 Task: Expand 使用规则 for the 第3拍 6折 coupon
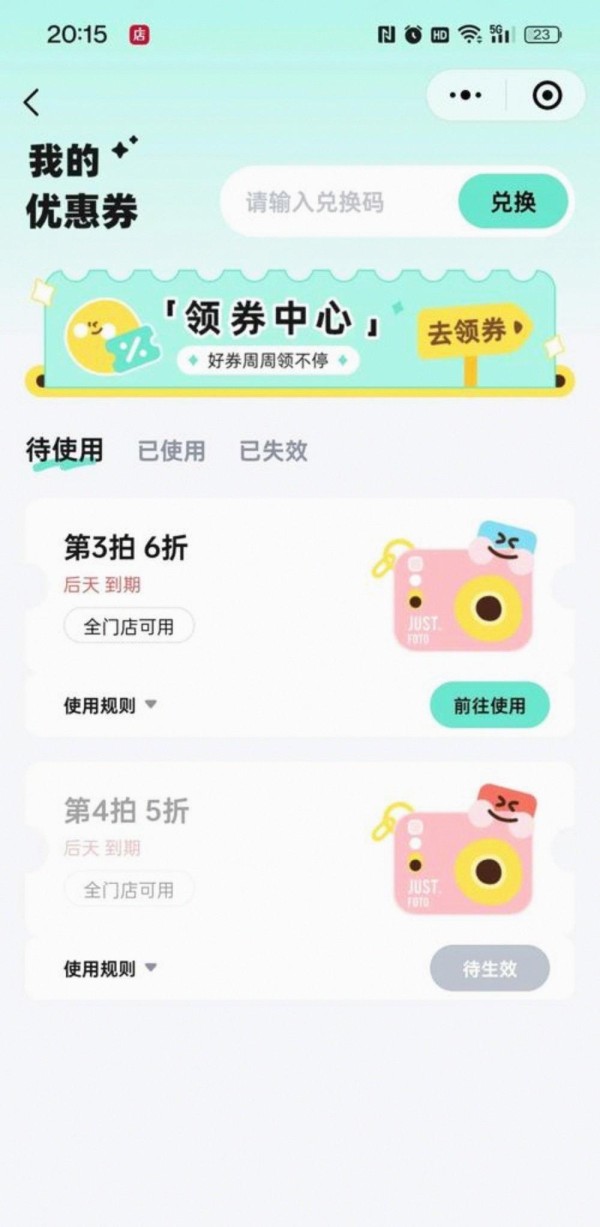[110, 705]
